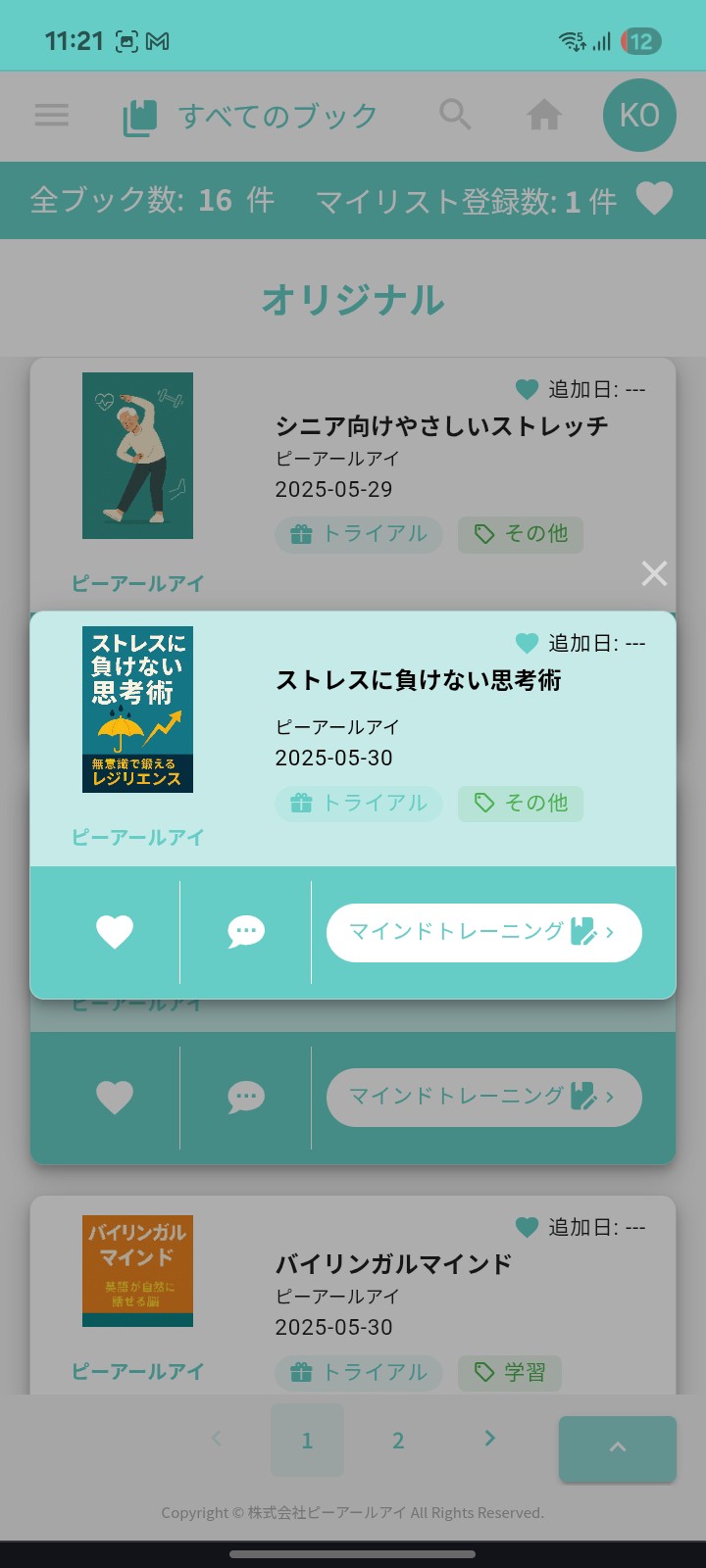The height and width of the screenshot is (1568, 706).
Task: Open the KO profile avatar
Action: coord(639,116)
